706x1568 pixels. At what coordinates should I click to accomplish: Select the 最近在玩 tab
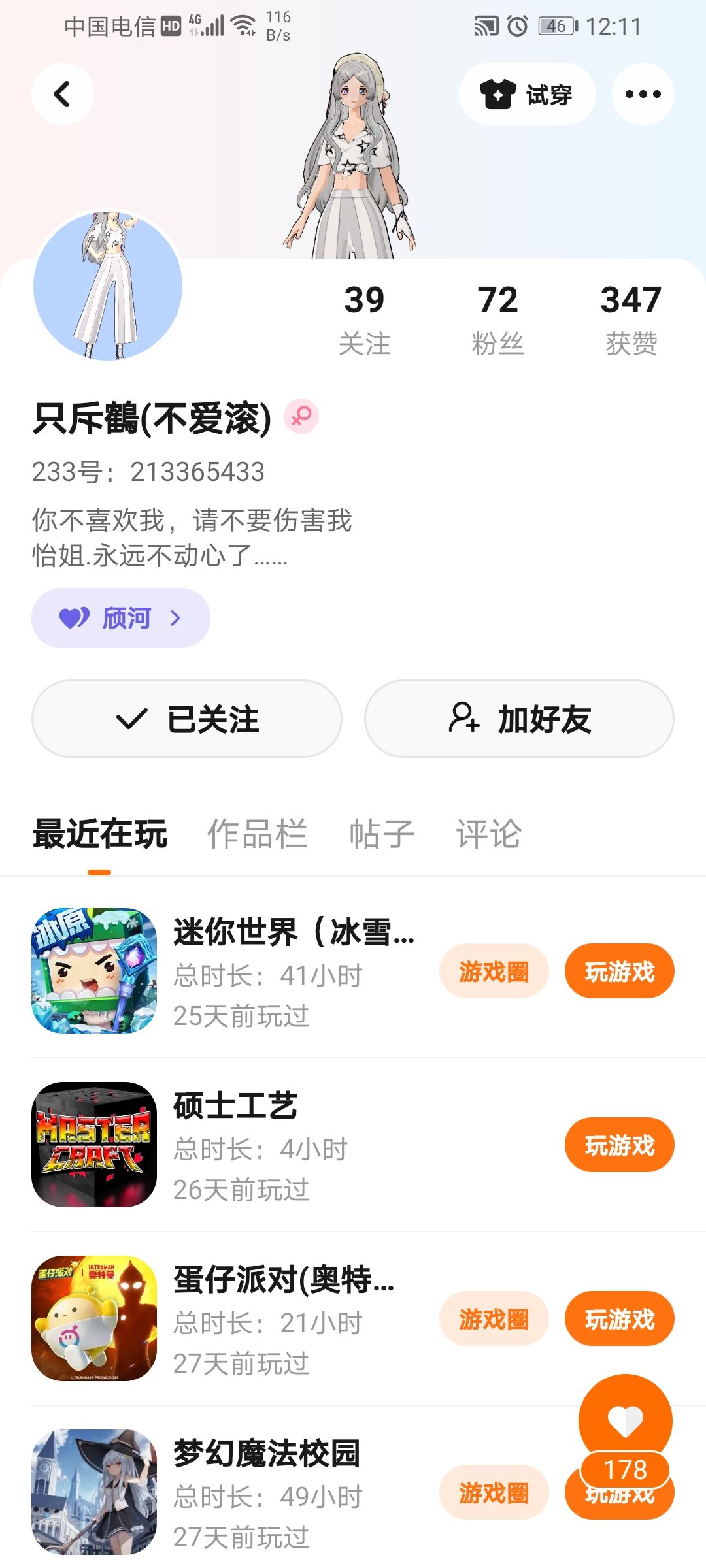(100, 834)
